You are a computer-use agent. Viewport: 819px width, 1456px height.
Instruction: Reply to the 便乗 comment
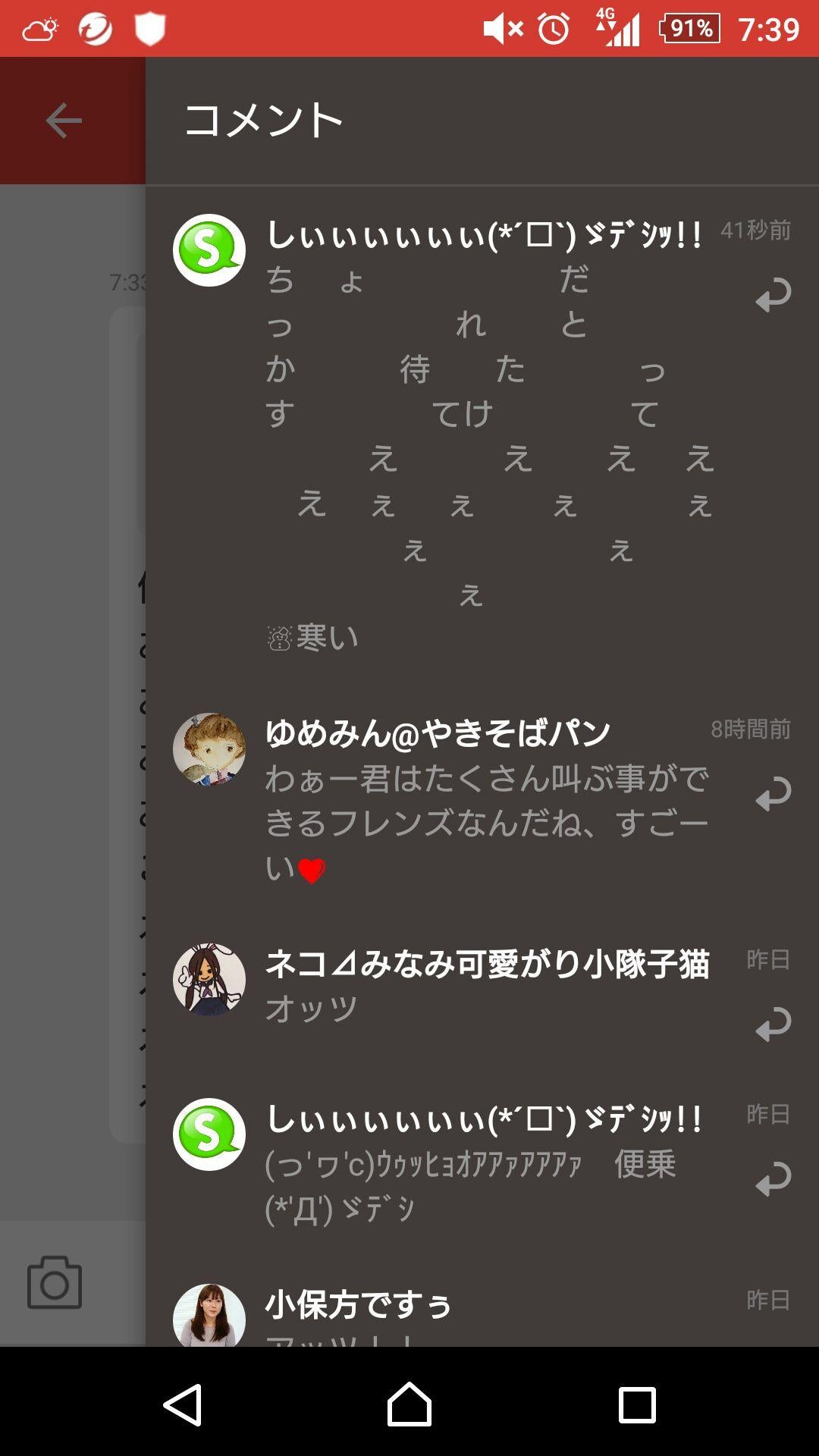click(773, 1178)
